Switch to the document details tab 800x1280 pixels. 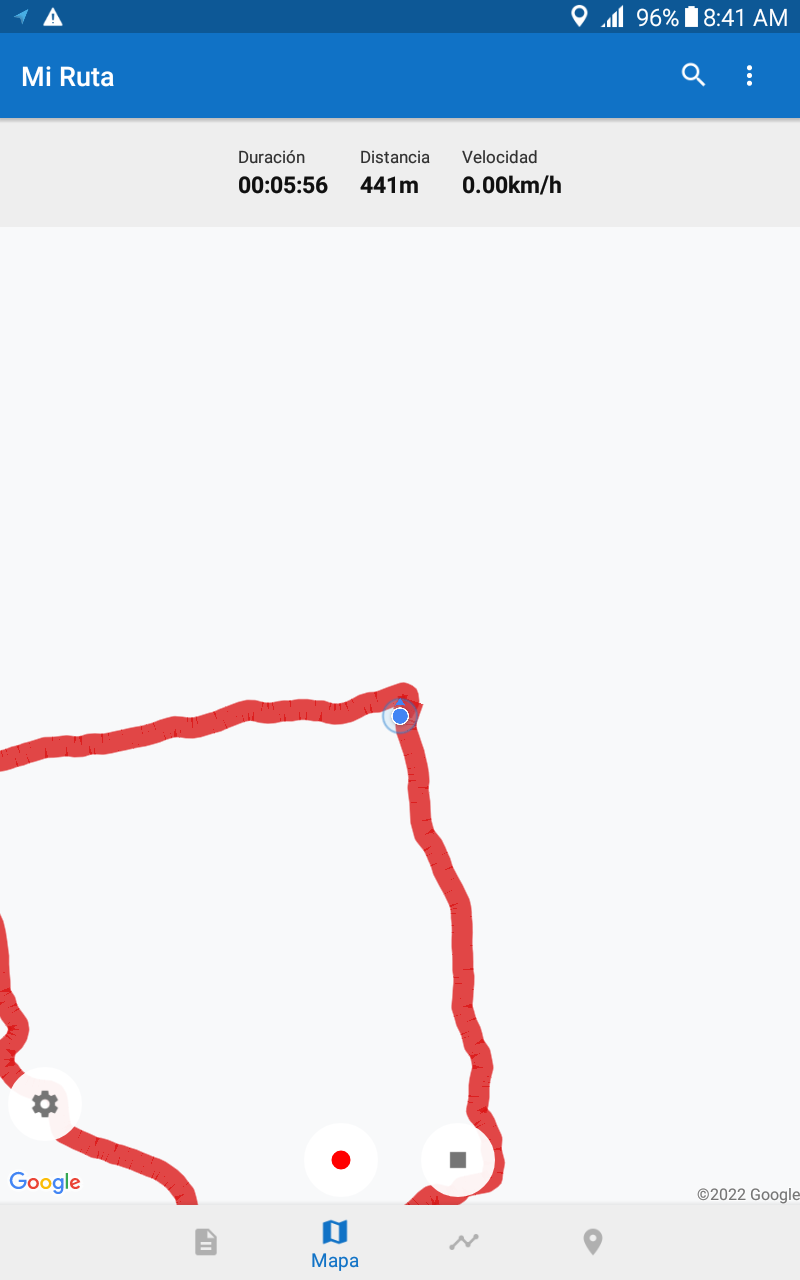coord(206,1242)
